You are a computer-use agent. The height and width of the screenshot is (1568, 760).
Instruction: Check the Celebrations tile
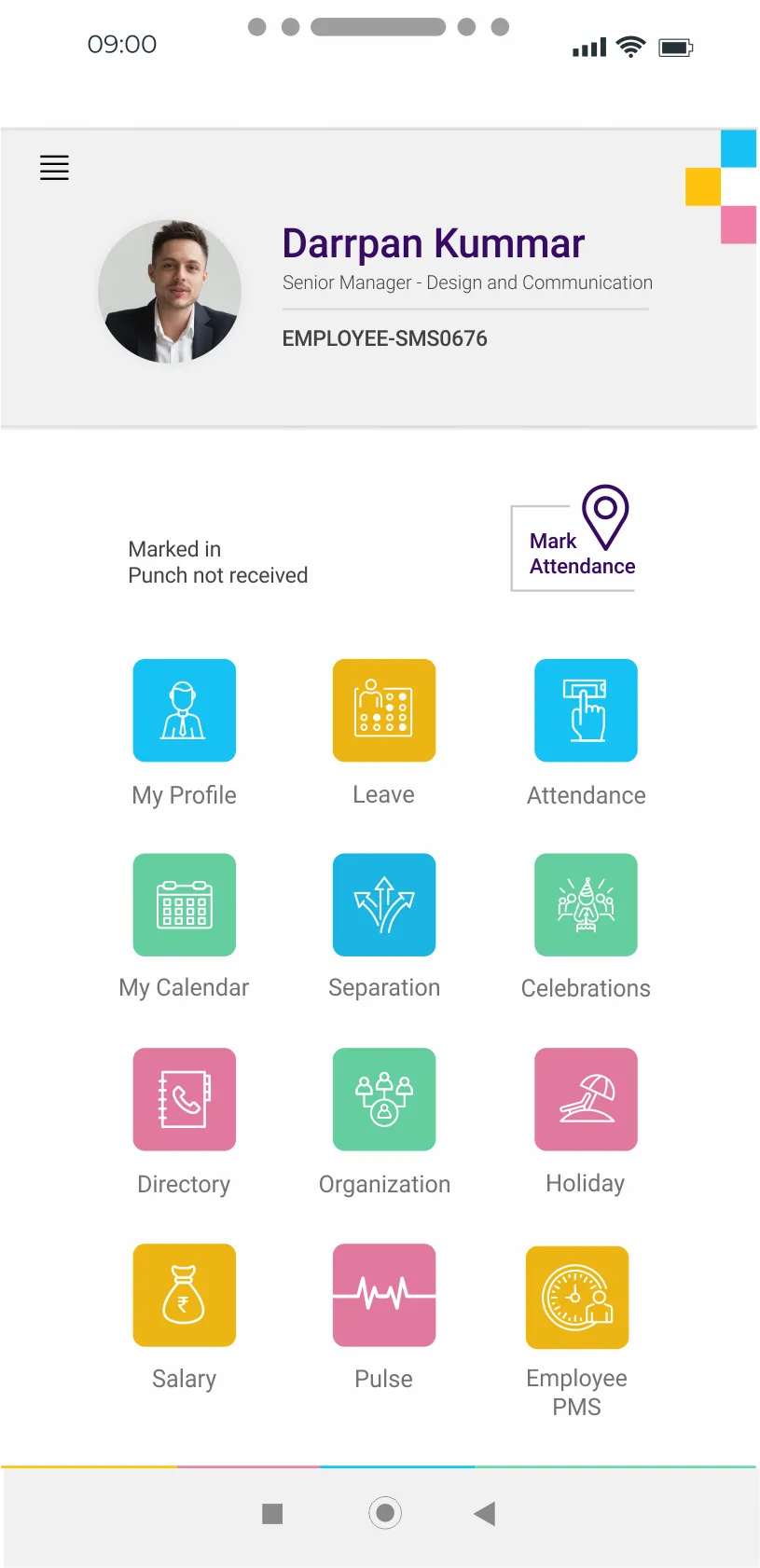tap(586, 904)
